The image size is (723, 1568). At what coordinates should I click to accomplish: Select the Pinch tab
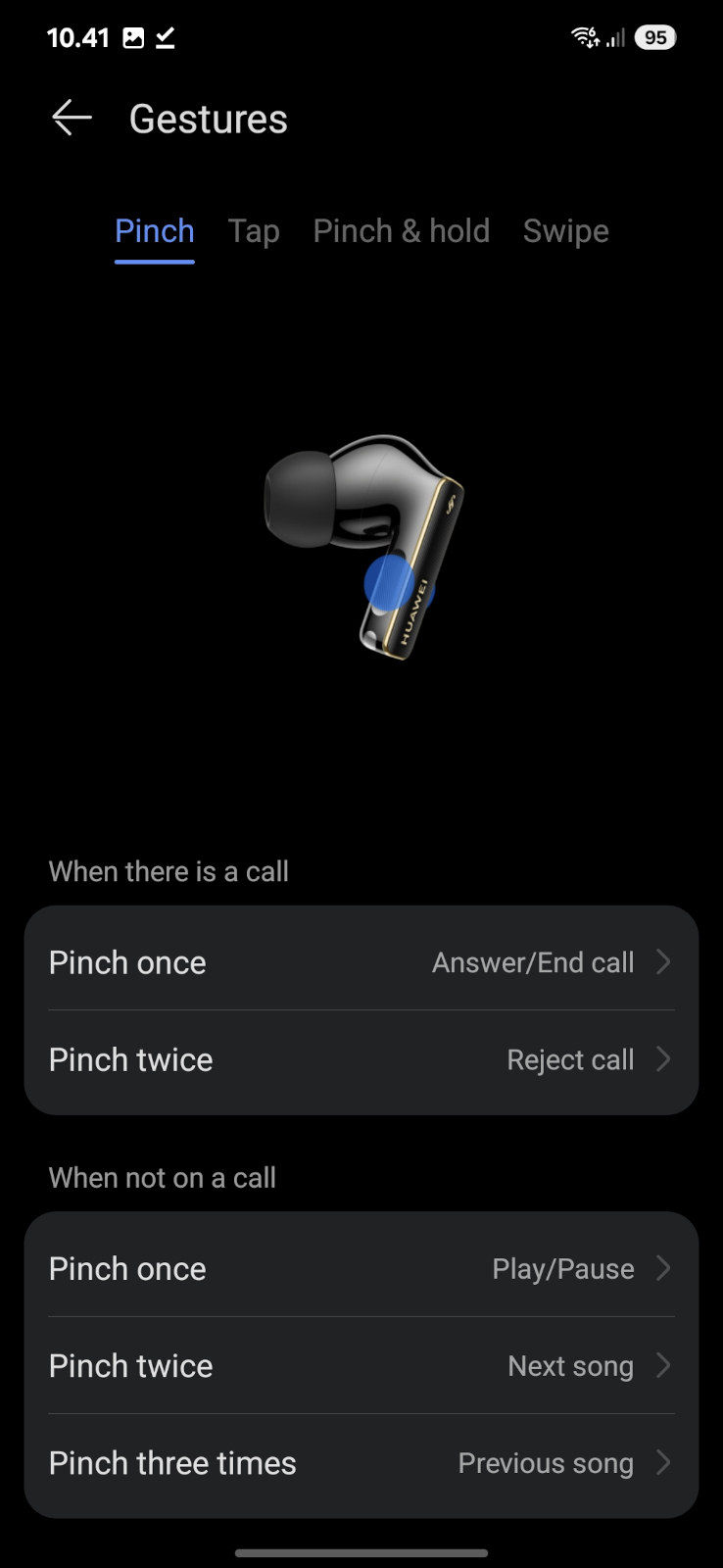[x=155, y=232]
